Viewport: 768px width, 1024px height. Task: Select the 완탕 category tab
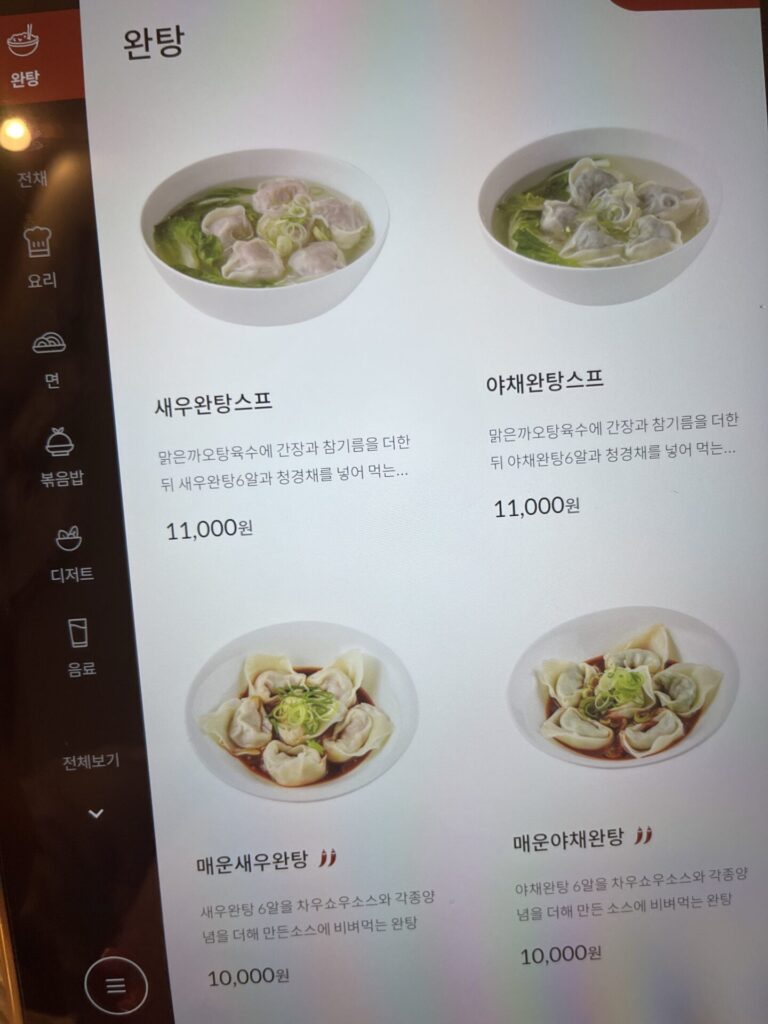pos(24,57)
